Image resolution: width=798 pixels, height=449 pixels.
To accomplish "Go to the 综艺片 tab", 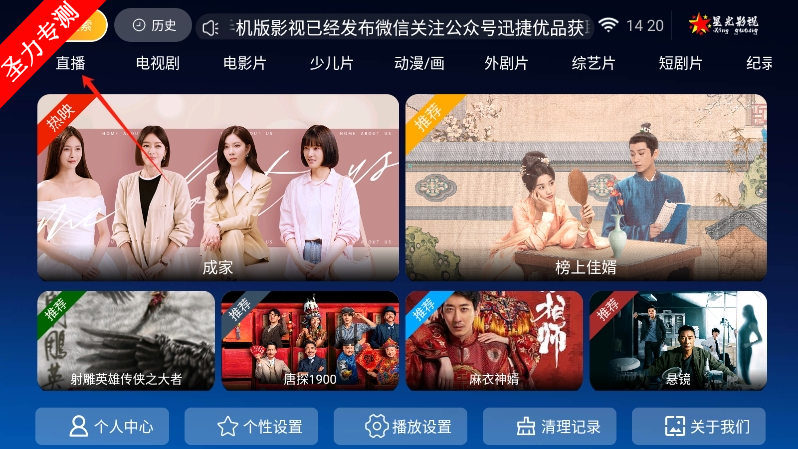I will [593, 63].
